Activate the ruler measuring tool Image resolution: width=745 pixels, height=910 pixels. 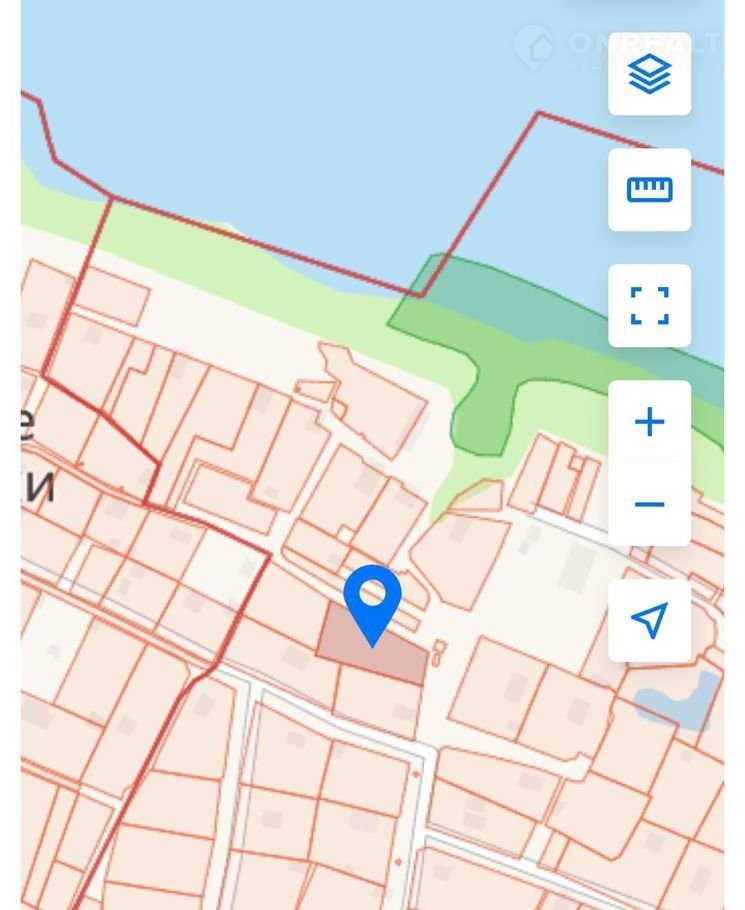[x=649, y=189]
